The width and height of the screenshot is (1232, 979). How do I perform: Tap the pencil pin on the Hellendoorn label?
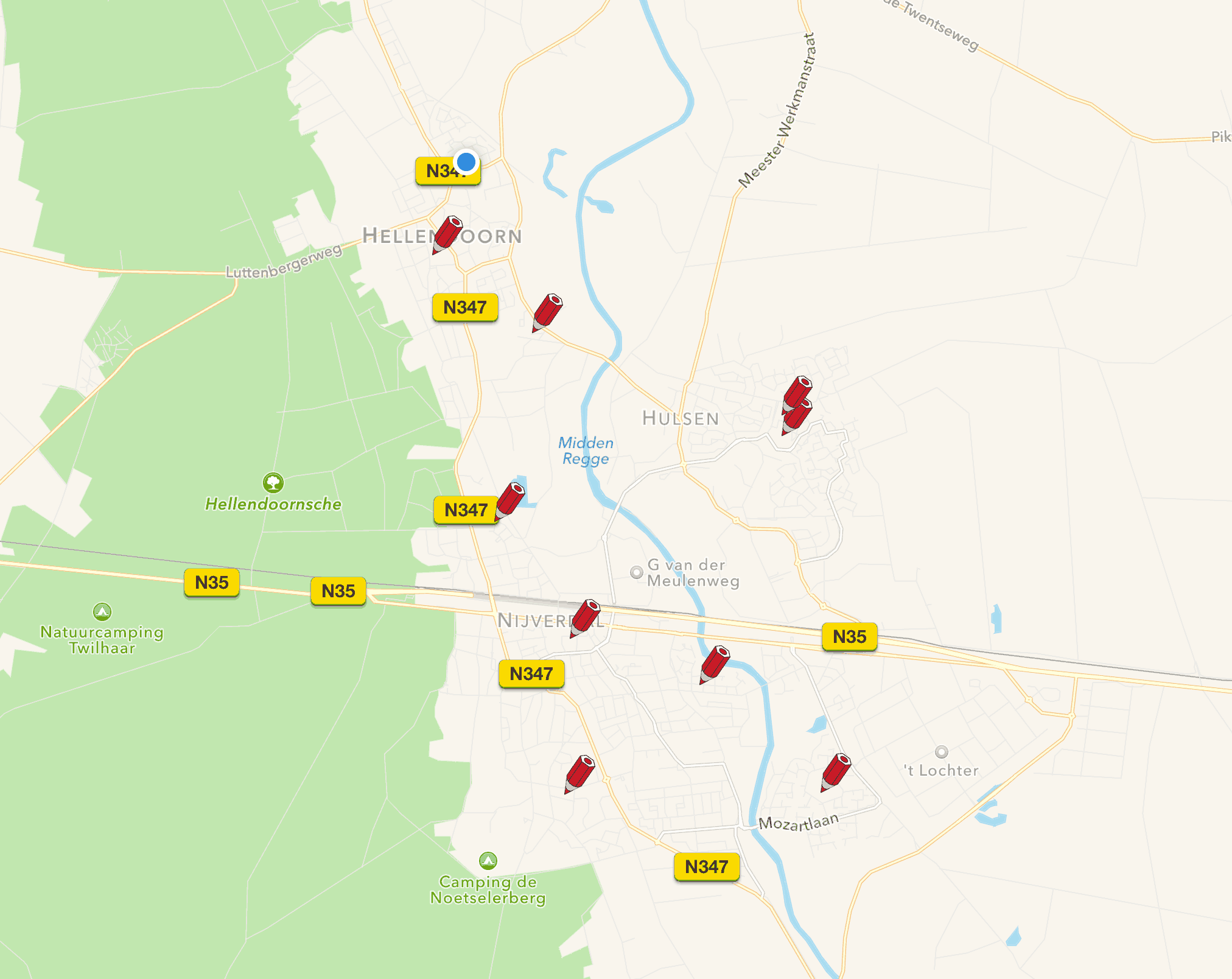point(447,234)
